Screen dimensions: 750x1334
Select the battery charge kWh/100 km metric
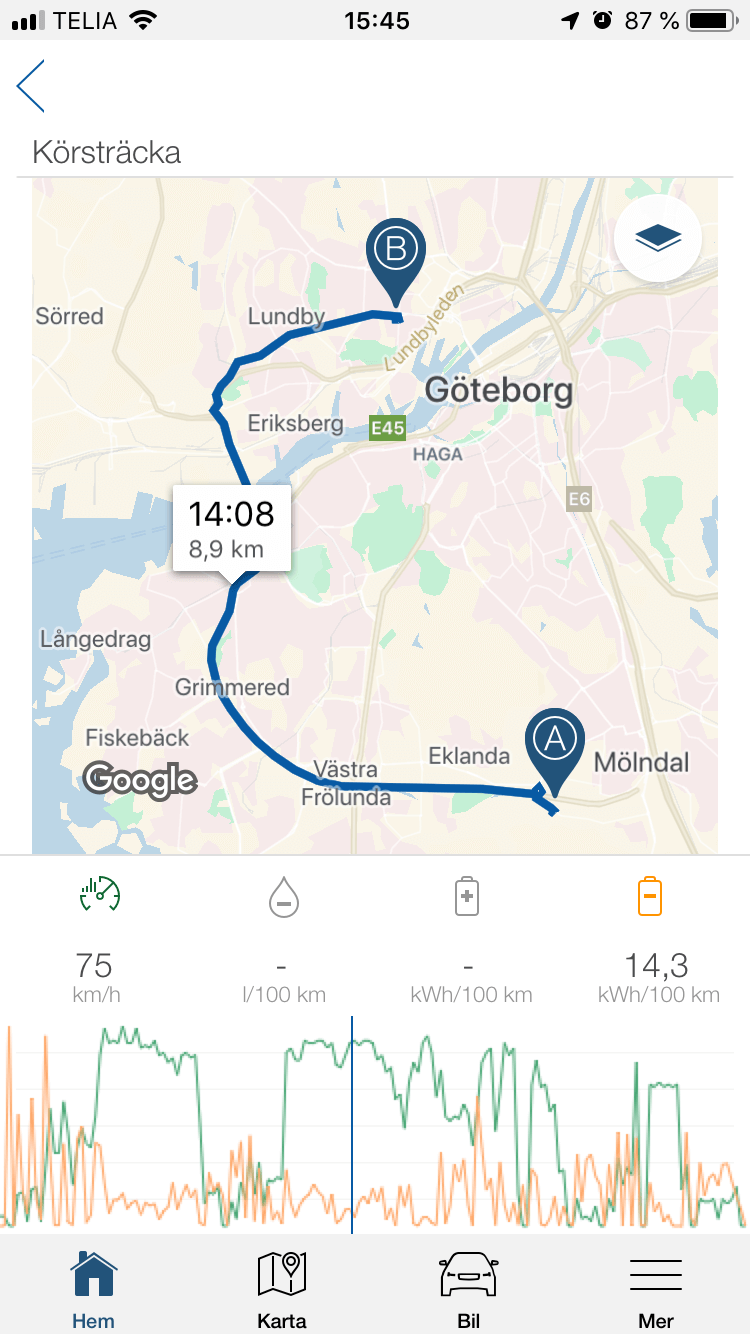tap(468, 938)
